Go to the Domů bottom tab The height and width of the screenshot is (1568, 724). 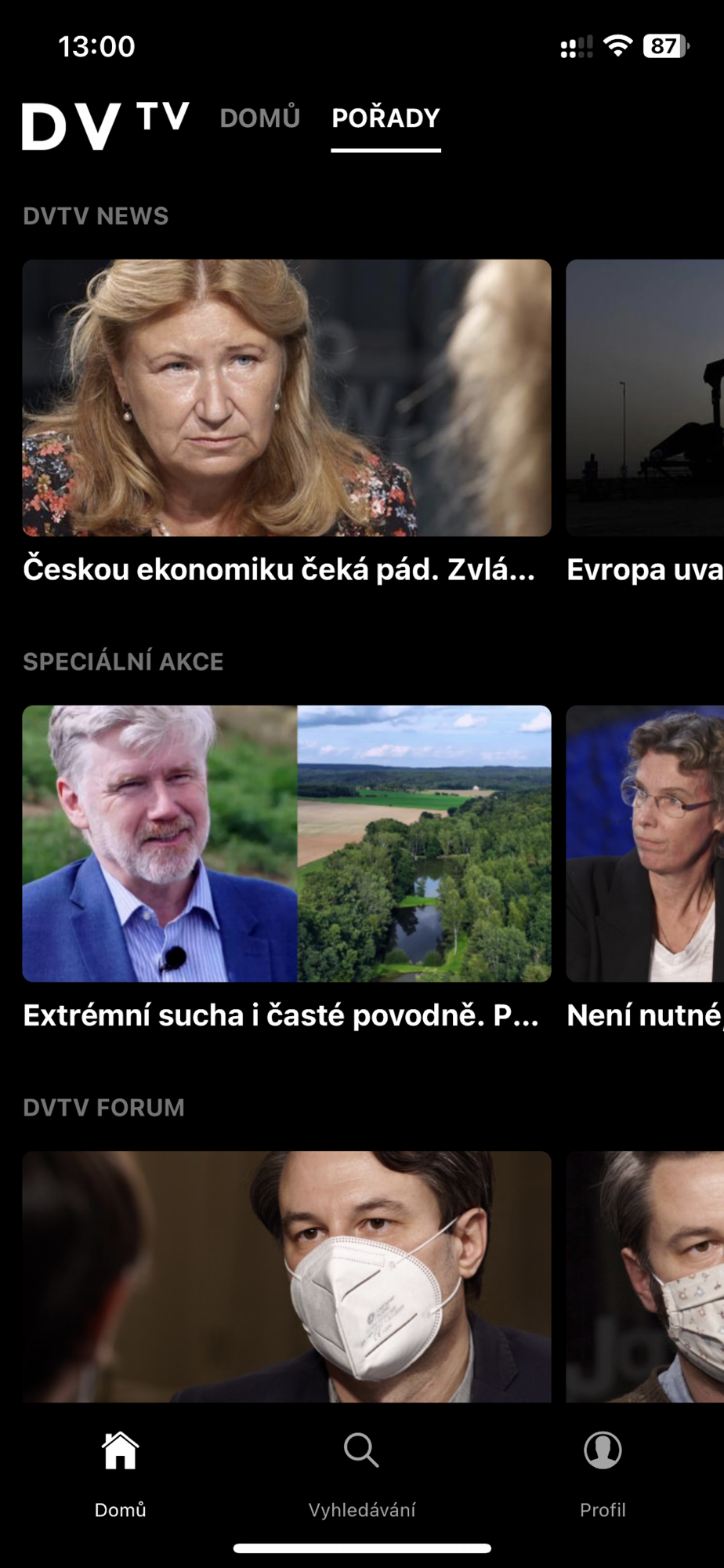coord(120,1466)
